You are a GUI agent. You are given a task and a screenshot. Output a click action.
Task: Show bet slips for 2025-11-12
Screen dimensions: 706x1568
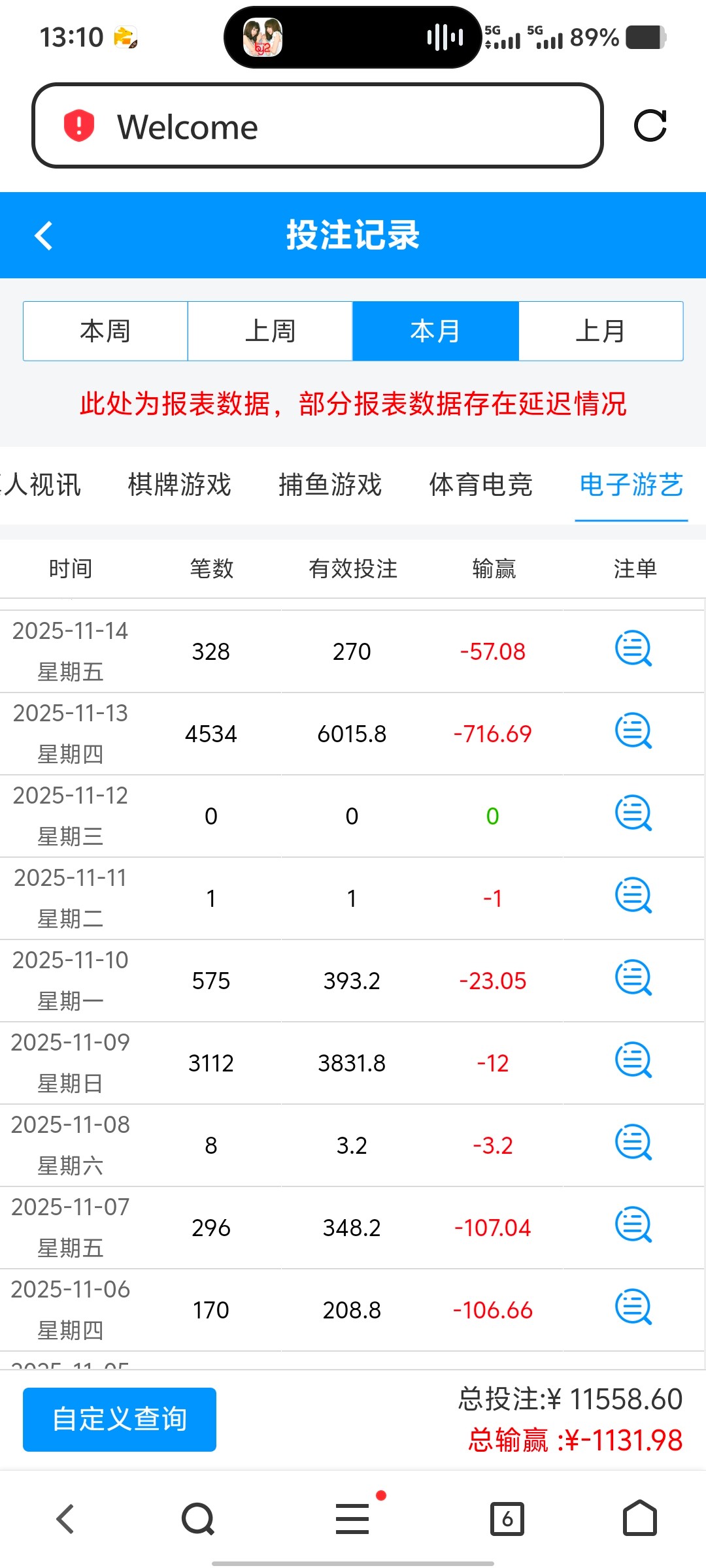pos(633,813)
